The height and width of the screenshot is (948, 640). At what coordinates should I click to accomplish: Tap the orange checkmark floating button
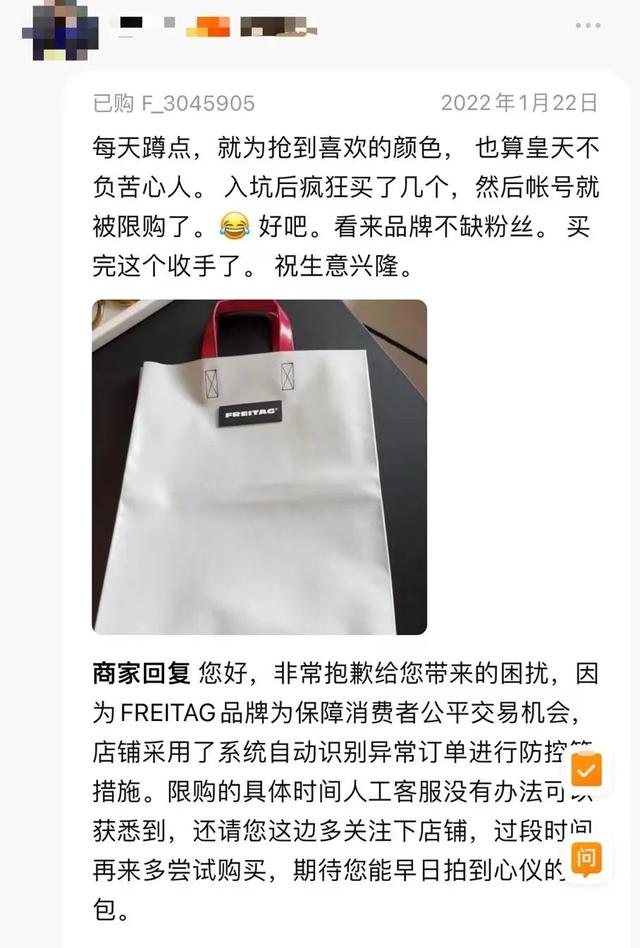587,770
